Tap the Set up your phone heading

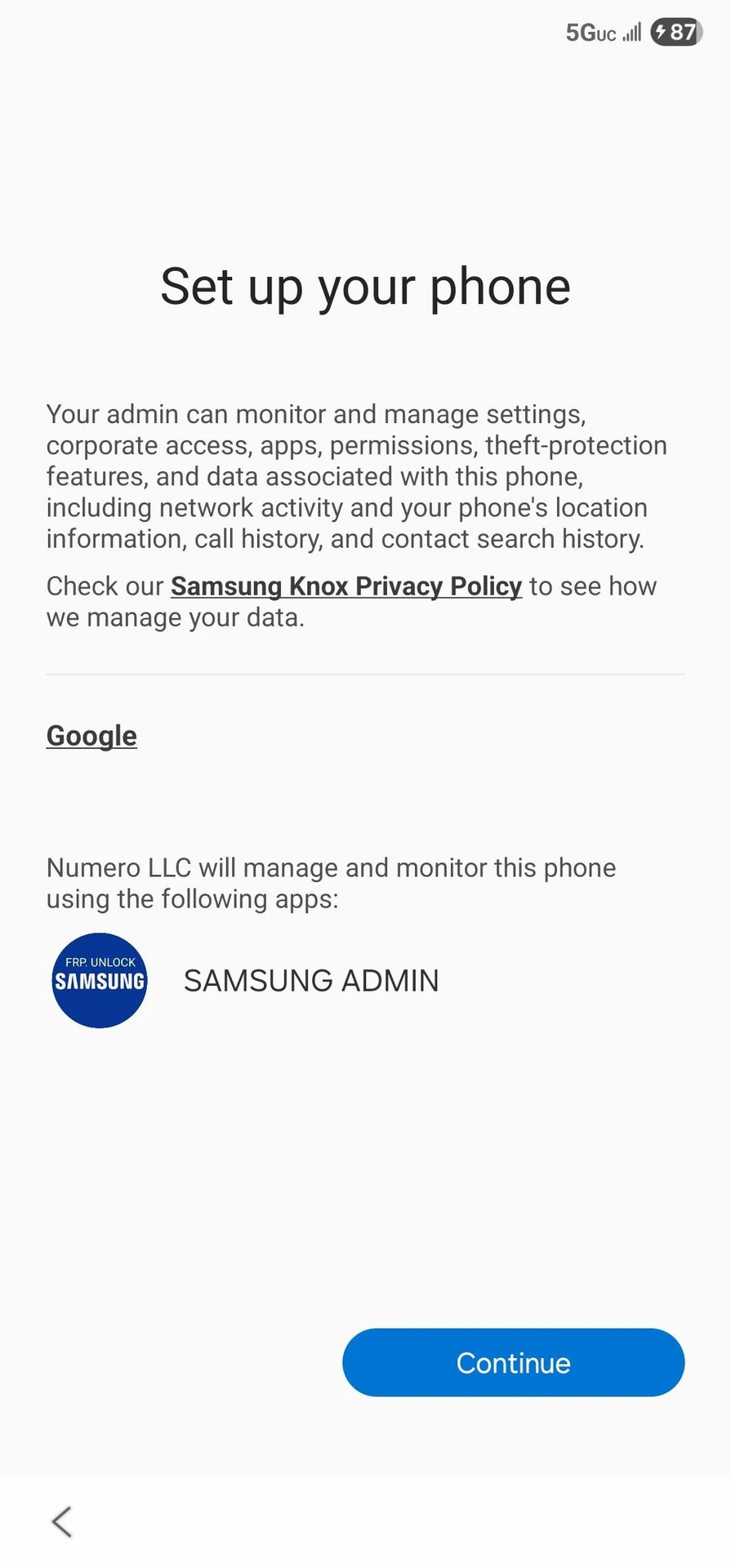(x=365, y=286)
